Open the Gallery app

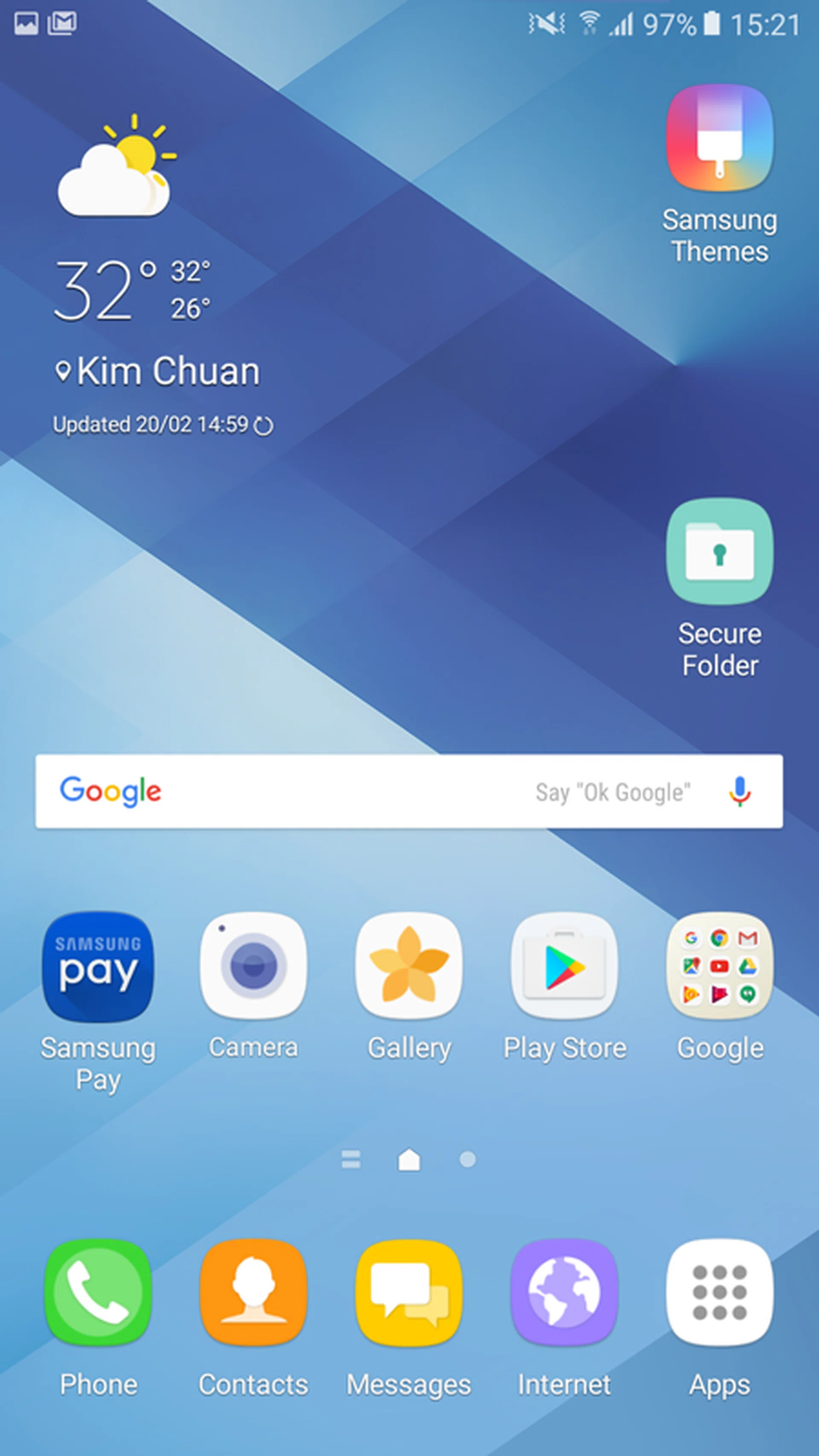(x=409, y=966)
